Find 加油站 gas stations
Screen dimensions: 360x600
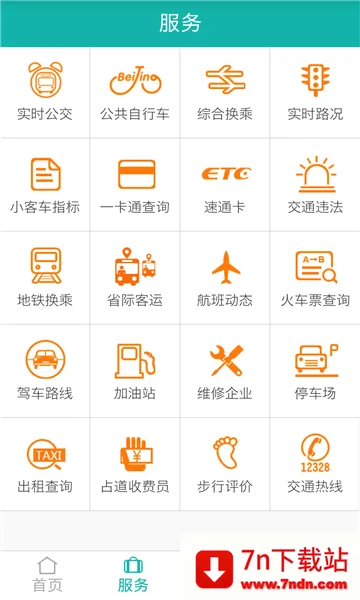[x=135, y=371]
